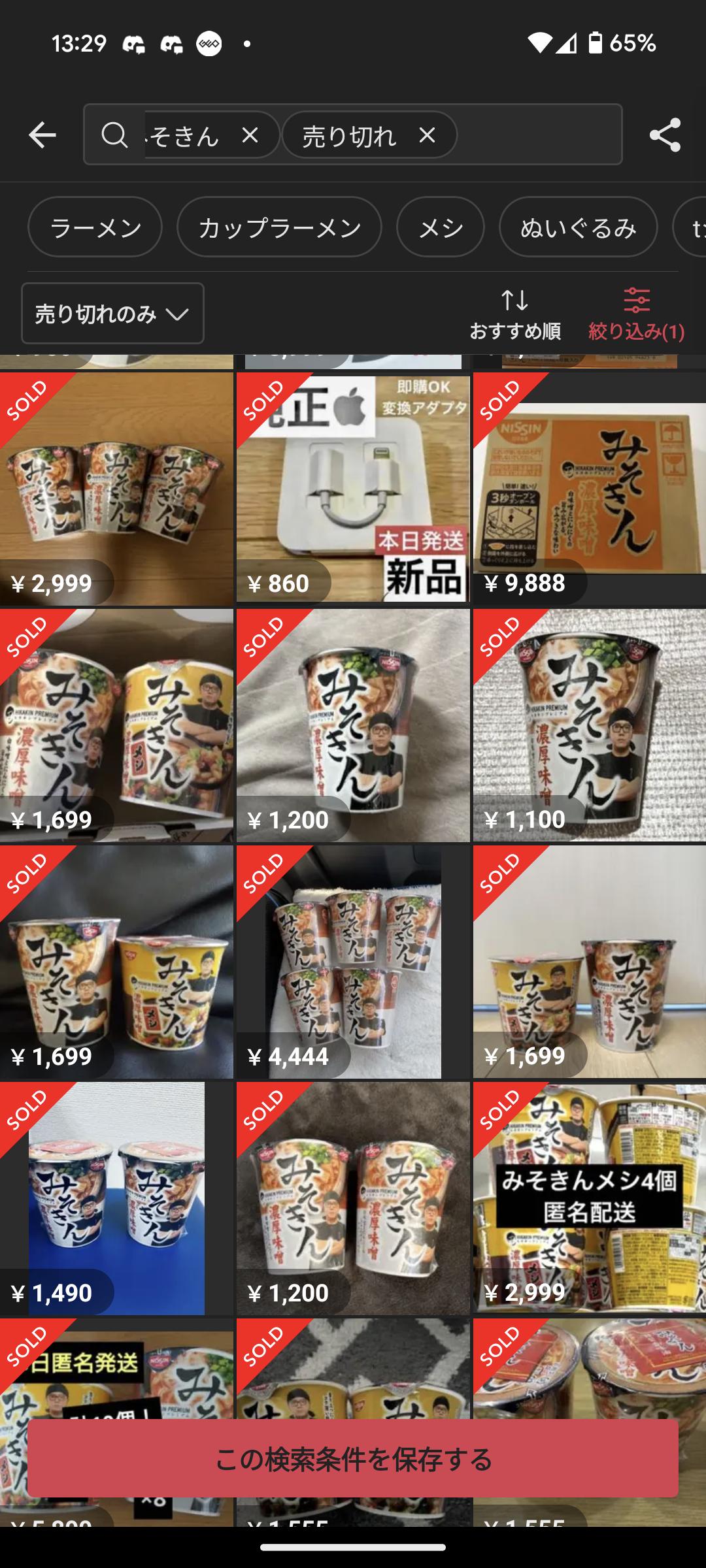Go back using the arrow icon

pos(42,135)
